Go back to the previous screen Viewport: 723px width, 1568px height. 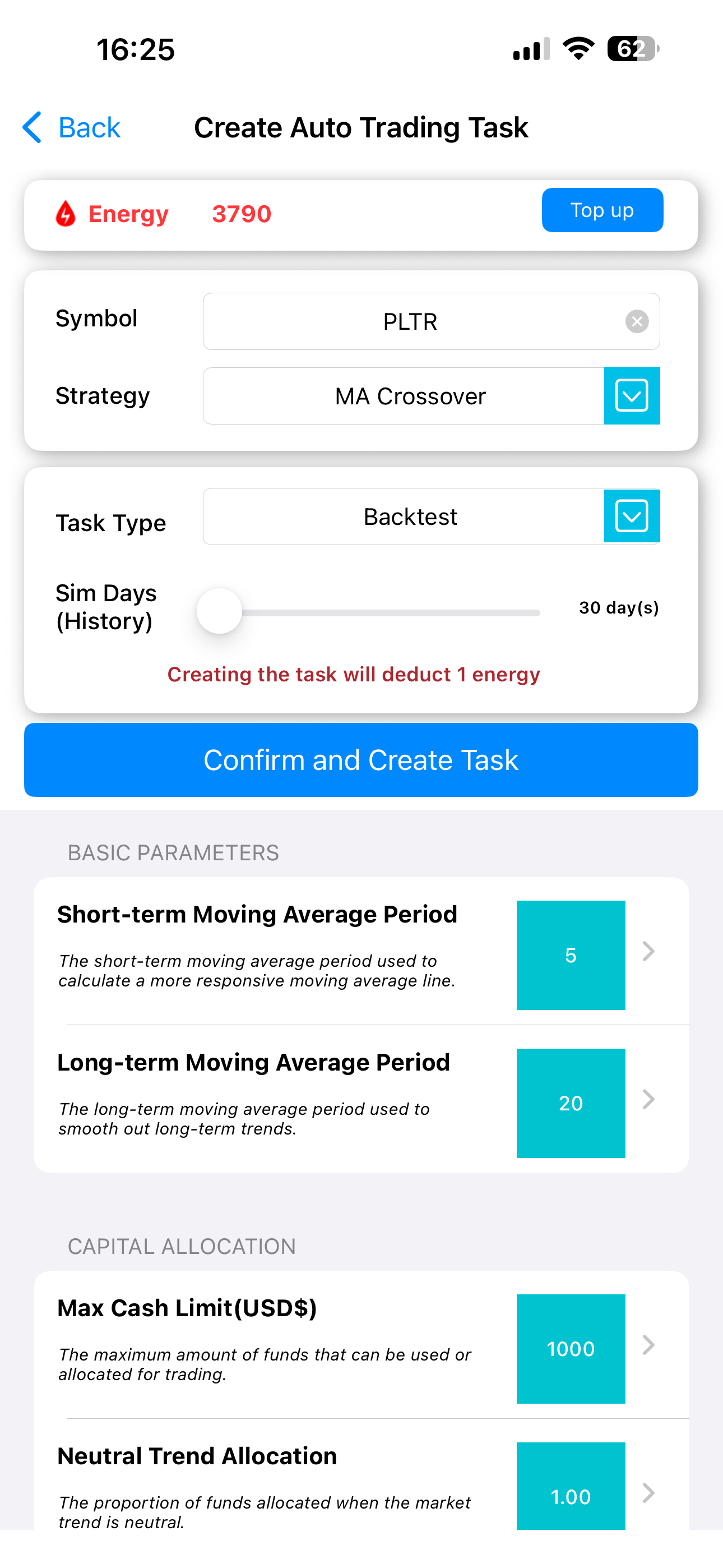click(x=72, y=128)
